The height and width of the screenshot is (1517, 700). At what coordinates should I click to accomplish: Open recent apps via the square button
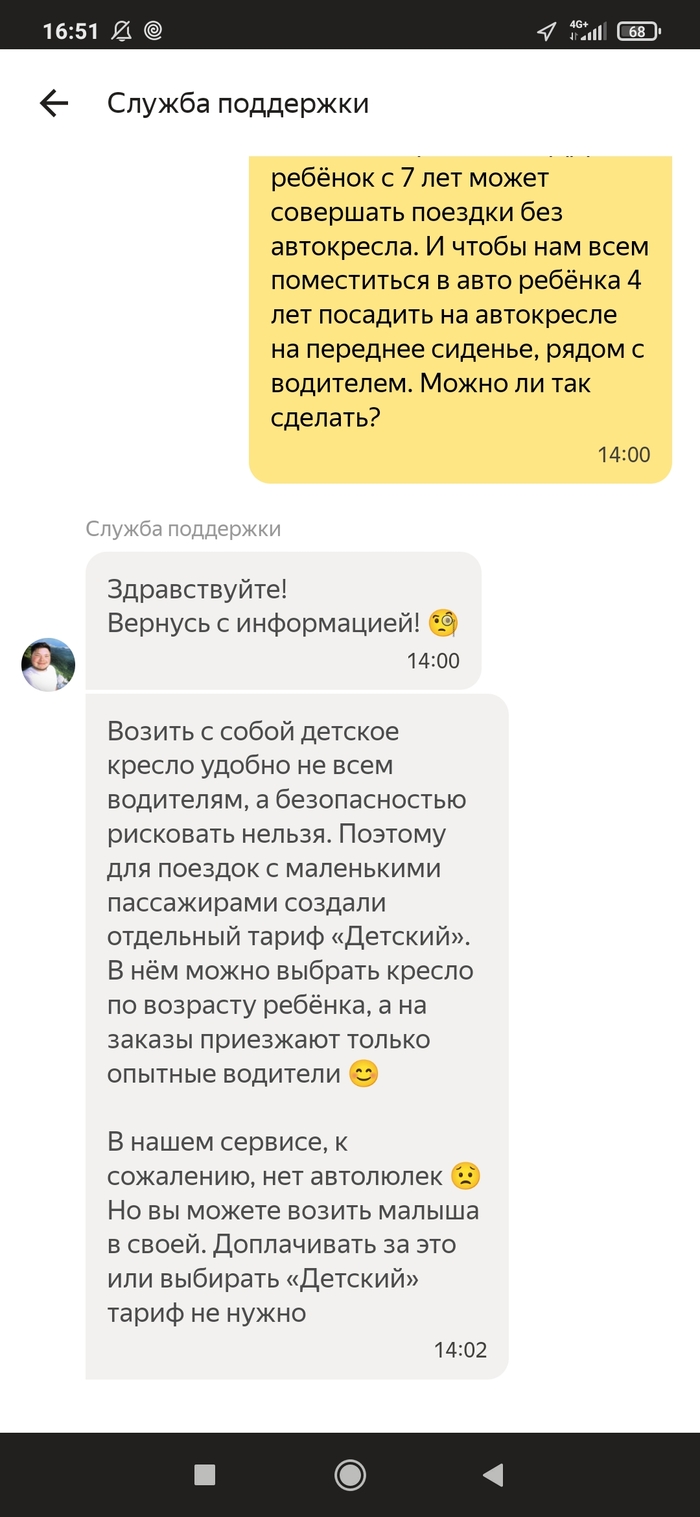(205, 1474)
